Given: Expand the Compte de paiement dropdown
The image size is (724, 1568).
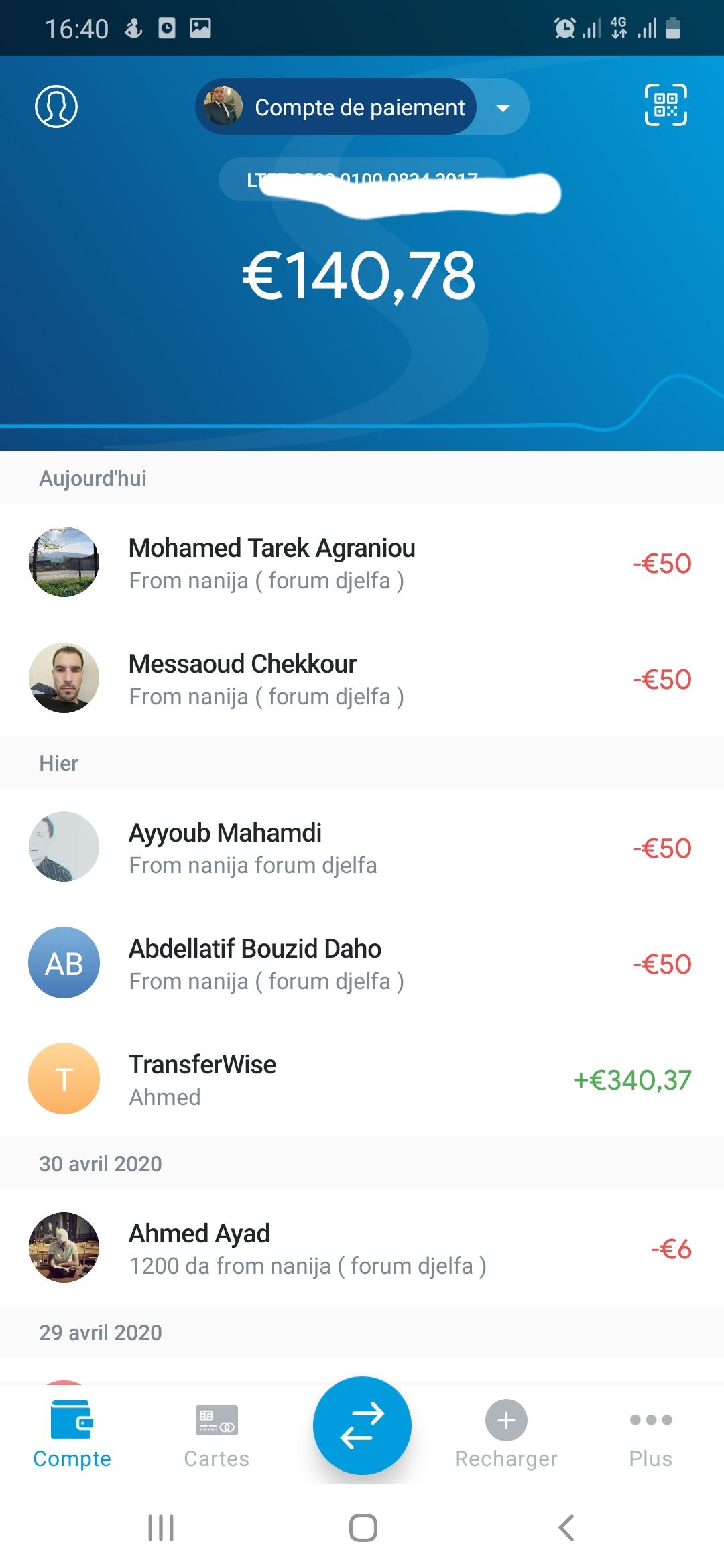Looking at the screenshot, I should (503, 107).
